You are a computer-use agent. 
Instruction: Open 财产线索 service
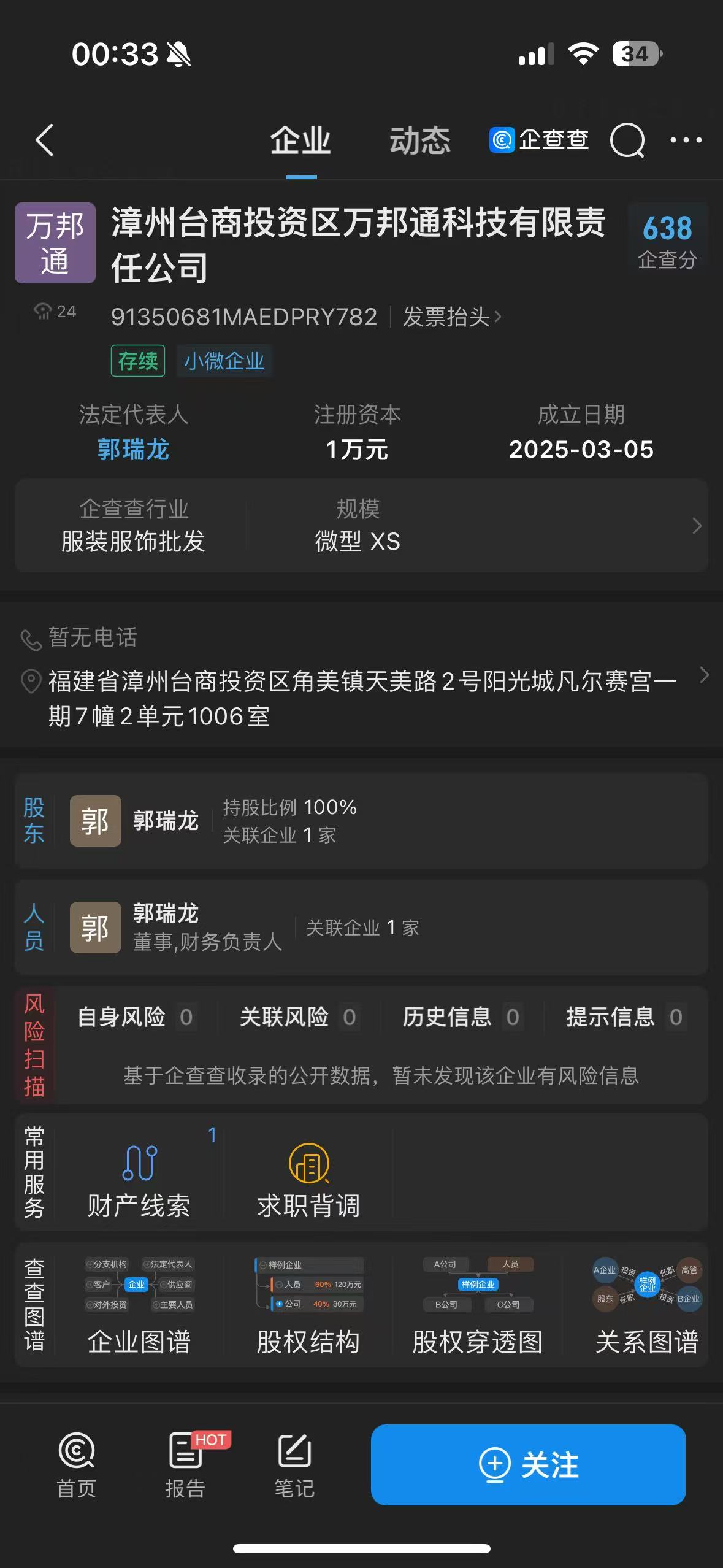(139, 1175)
